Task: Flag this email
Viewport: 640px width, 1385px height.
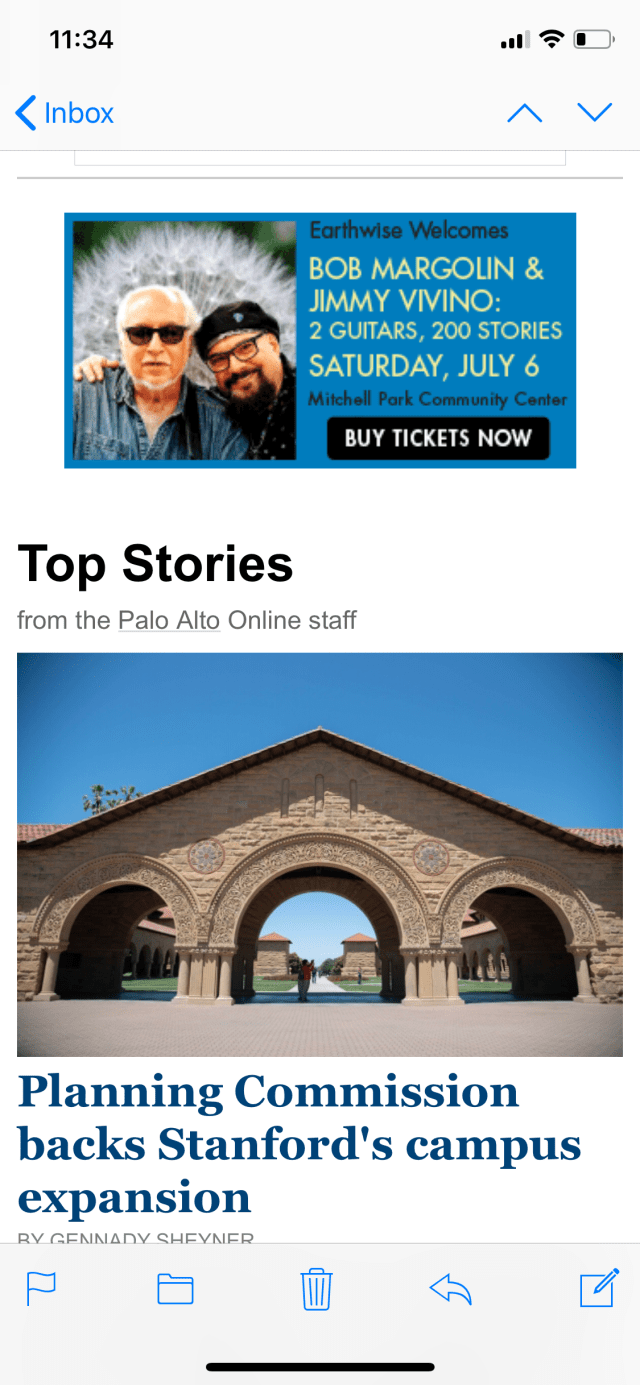Action: [41, 1289]
